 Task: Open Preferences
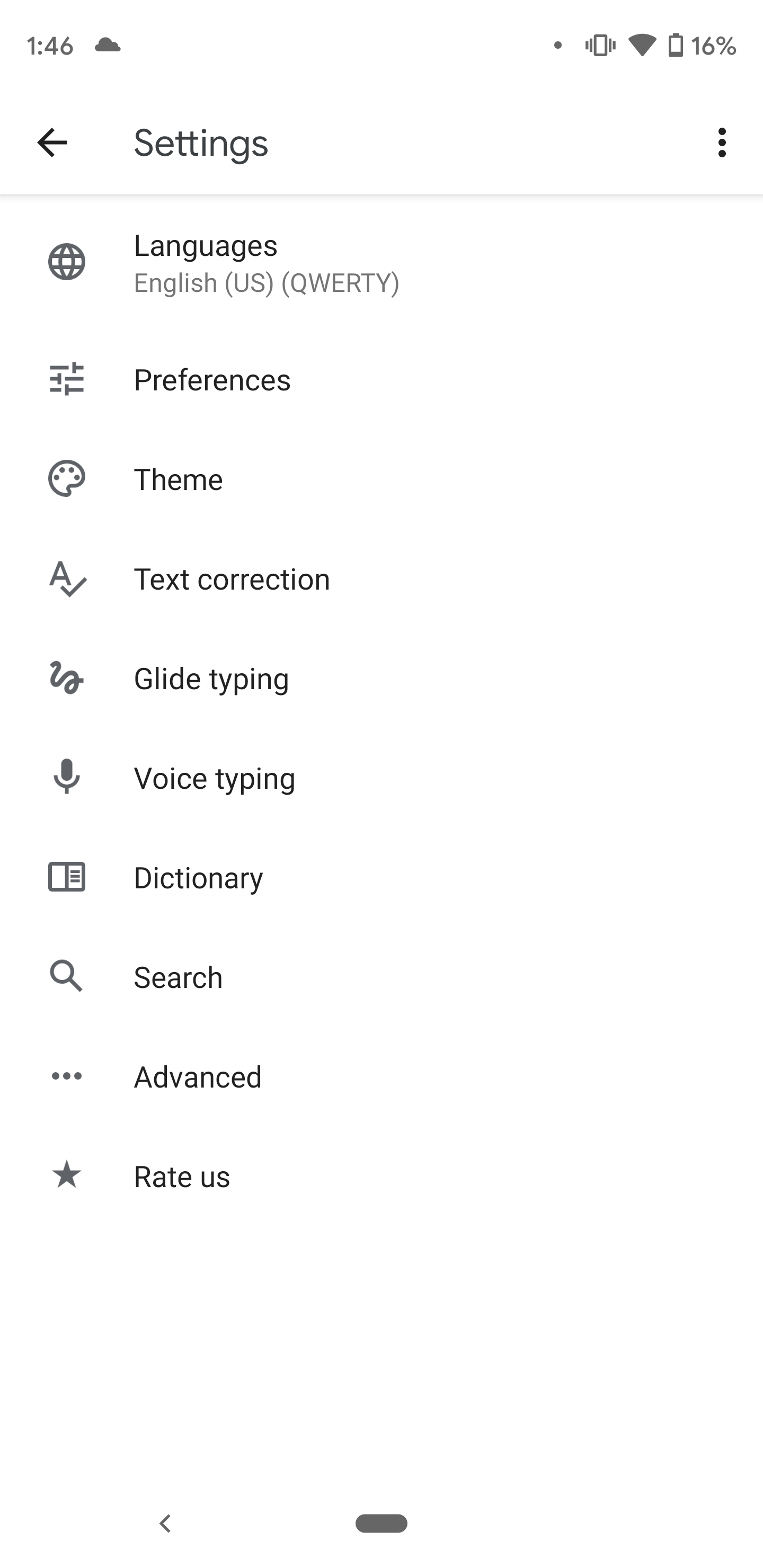pos(381,379)
